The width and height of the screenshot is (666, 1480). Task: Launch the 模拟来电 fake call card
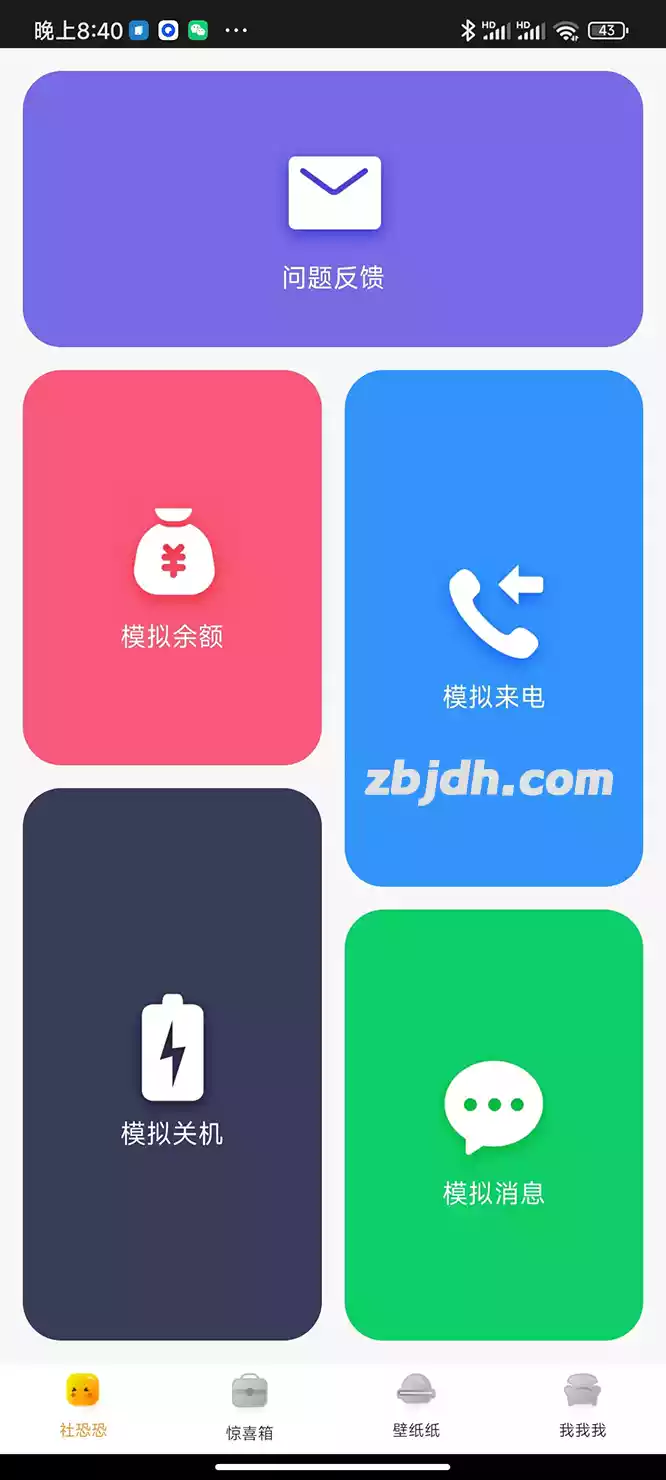click(493, 627)
